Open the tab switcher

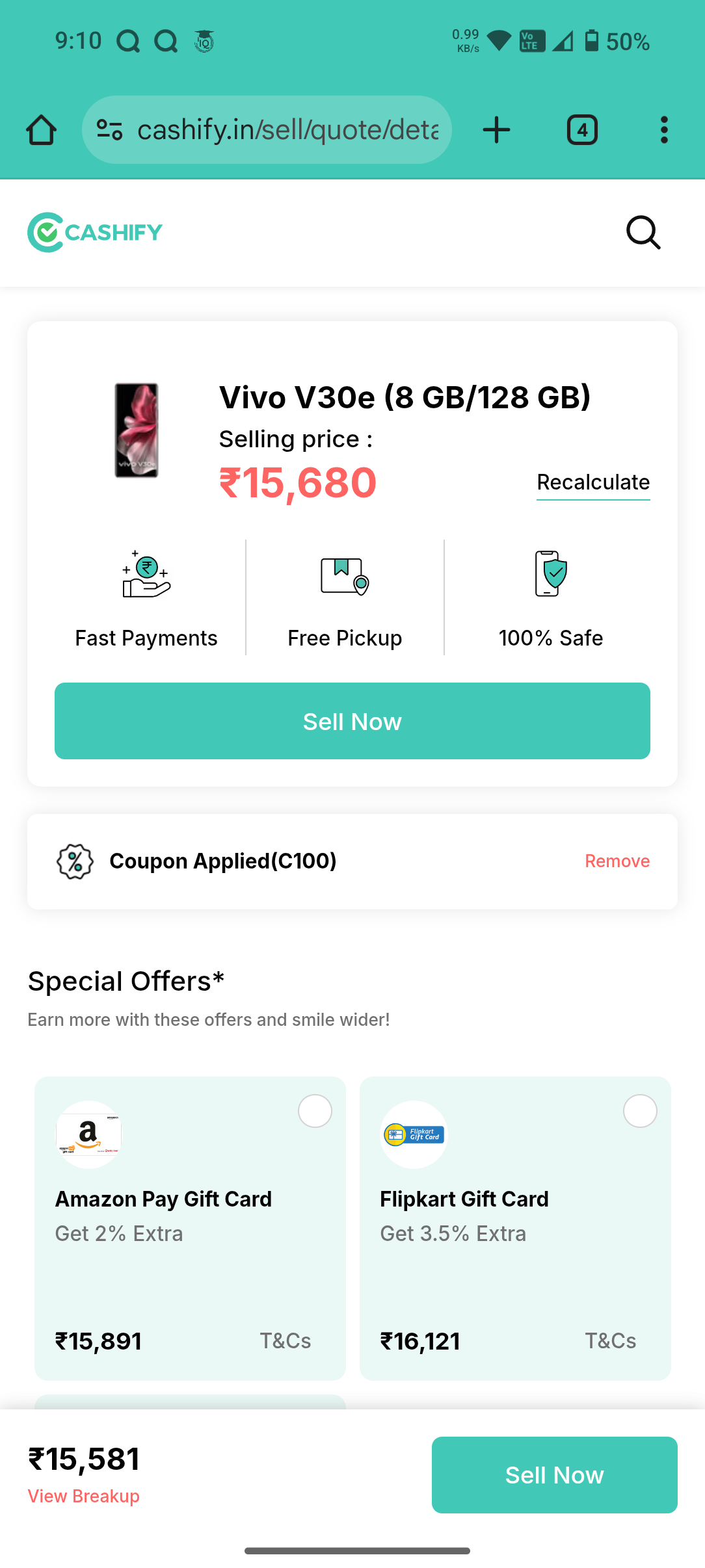click(x=582, y=130)
